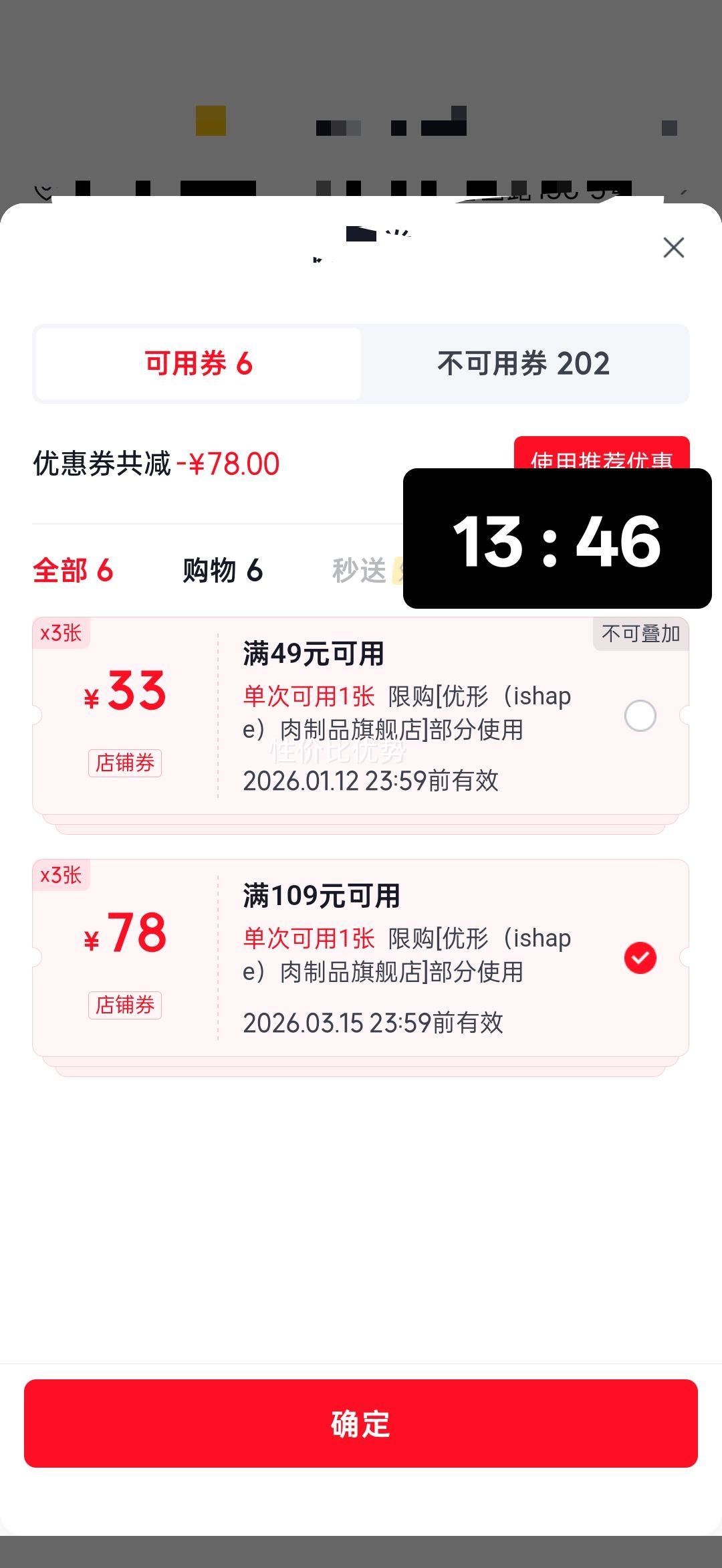The image size is (722, 1568).
Task: Click the red checkmark on the ¥78 coupon
Action: click(x=640, y=959)
